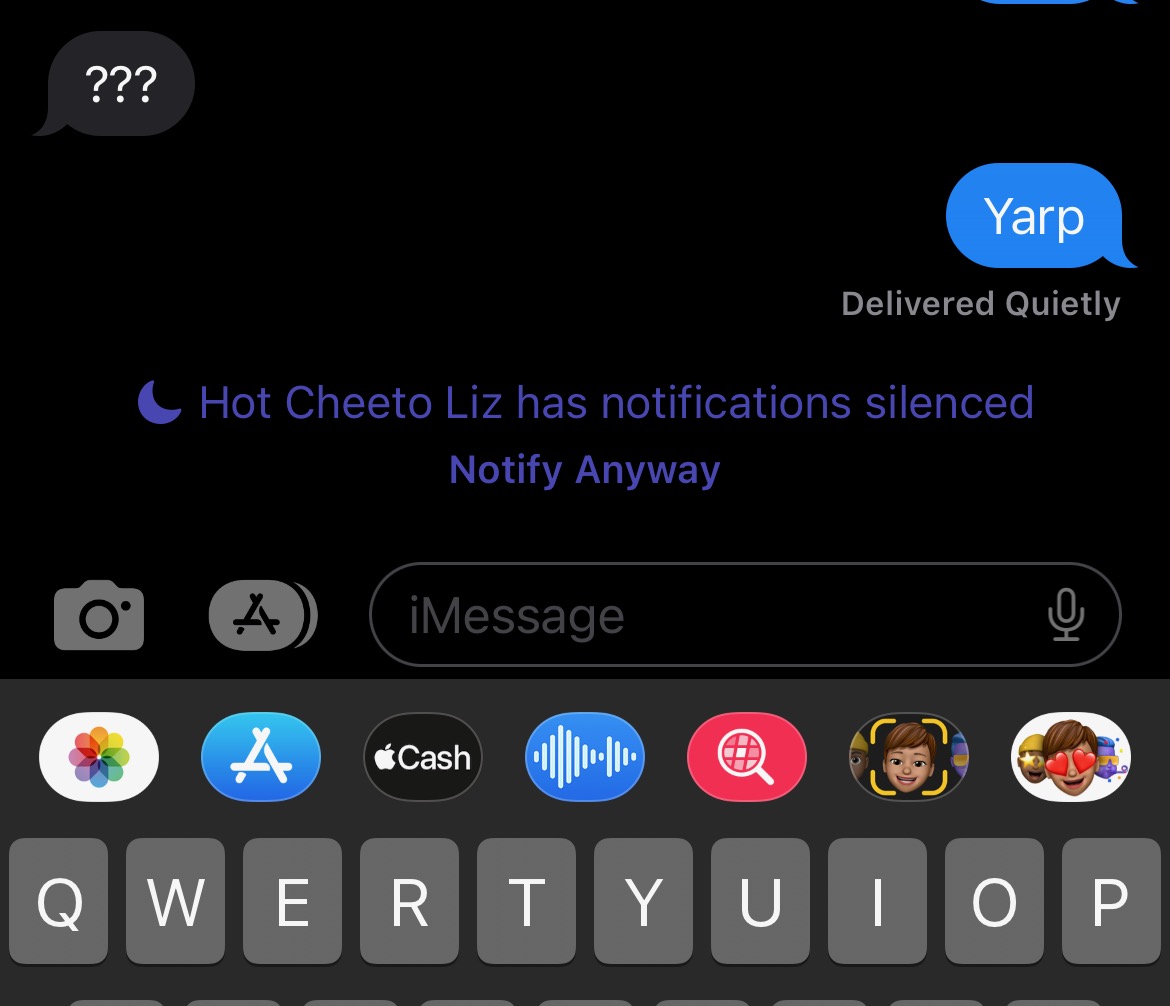This screenshot has width=1170, height=1006.
Task: Record an audio message with the microphone
Action: tap(1066, 614)
